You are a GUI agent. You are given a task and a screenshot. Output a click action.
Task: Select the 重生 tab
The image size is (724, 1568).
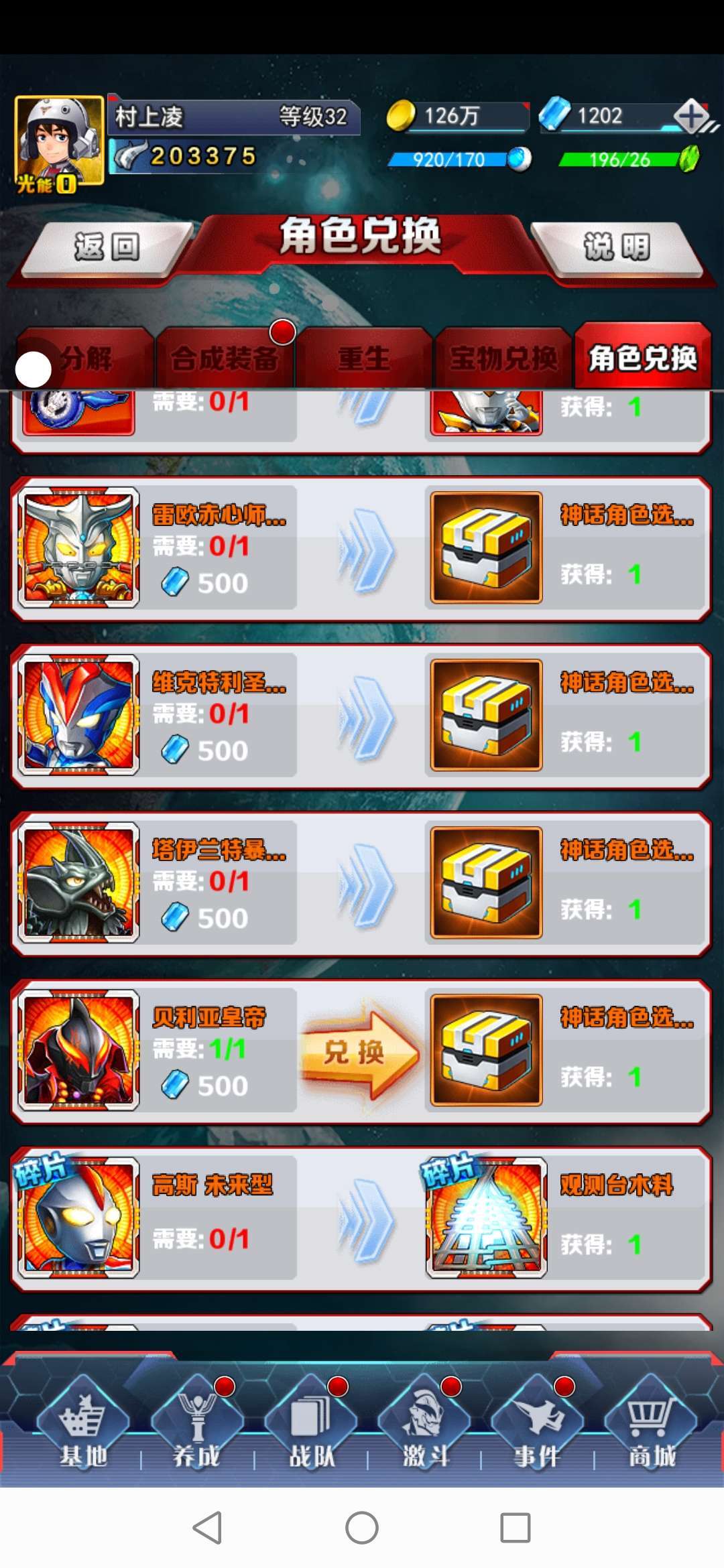[364, 358]
